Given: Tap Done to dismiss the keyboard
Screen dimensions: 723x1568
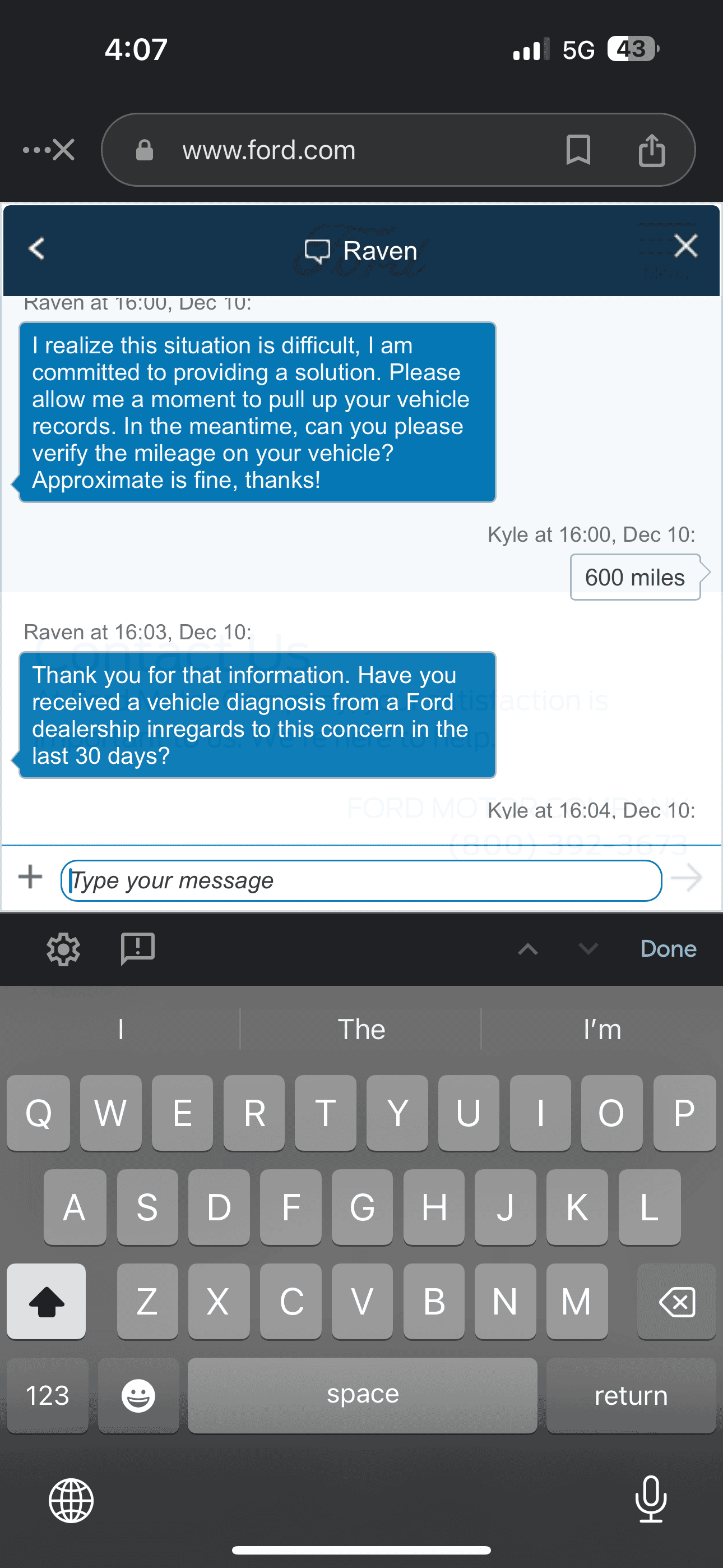Looking at the screenshot, I should pos(668,949).
